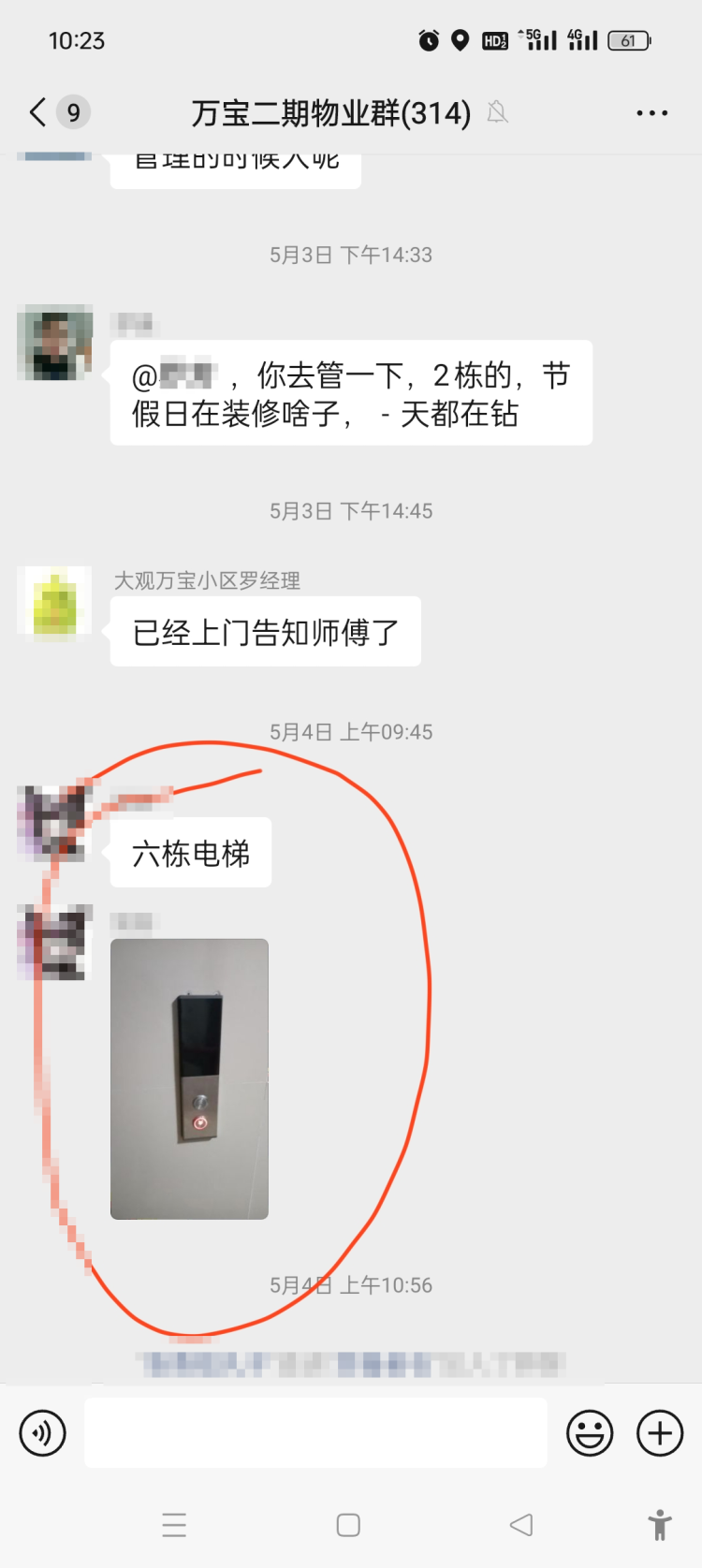Switch to voice message input

tap(43, 1433)
